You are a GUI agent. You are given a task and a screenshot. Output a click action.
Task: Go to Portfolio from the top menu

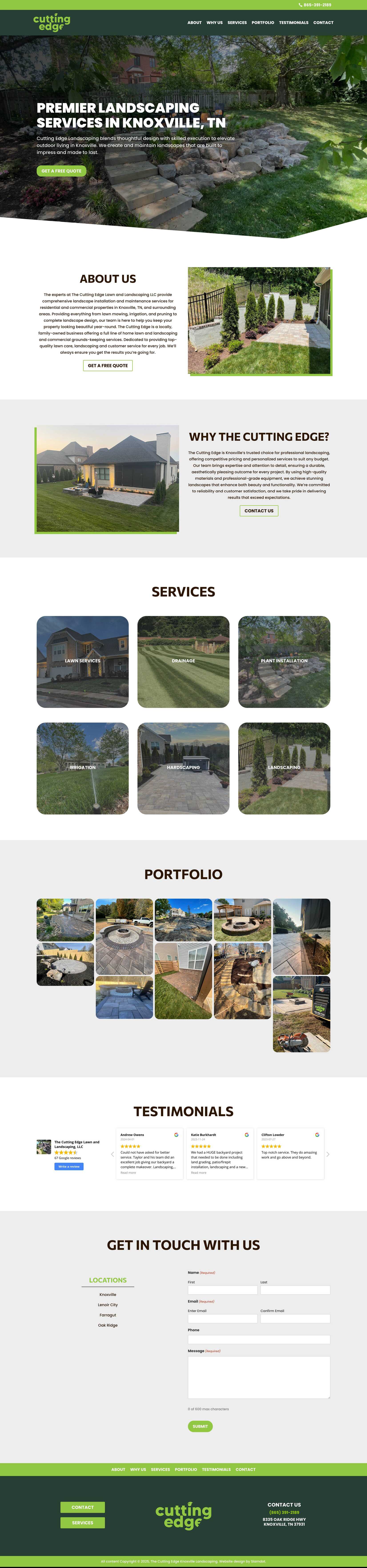(263, 22)
